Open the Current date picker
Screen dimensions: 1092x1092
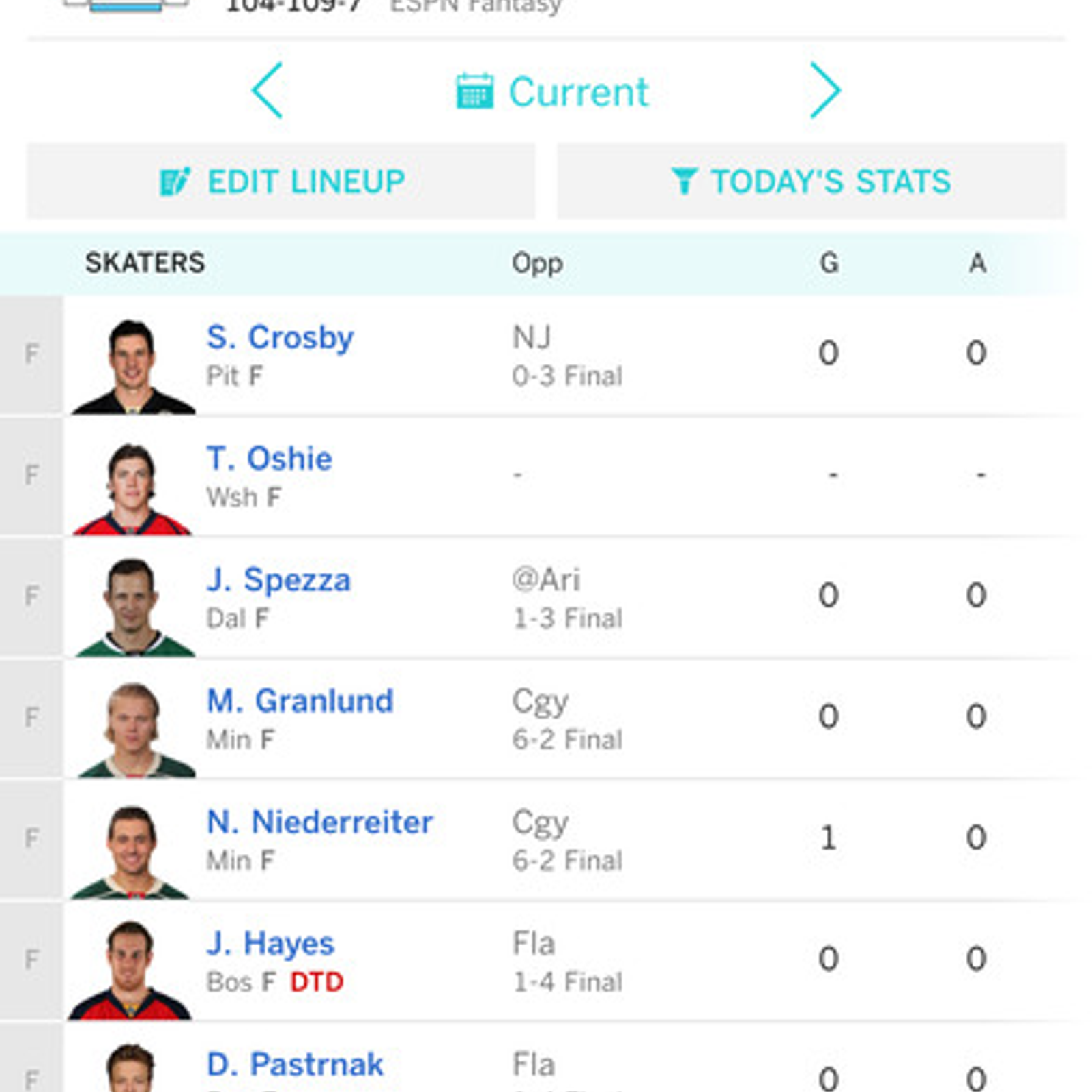coord(552,92)
